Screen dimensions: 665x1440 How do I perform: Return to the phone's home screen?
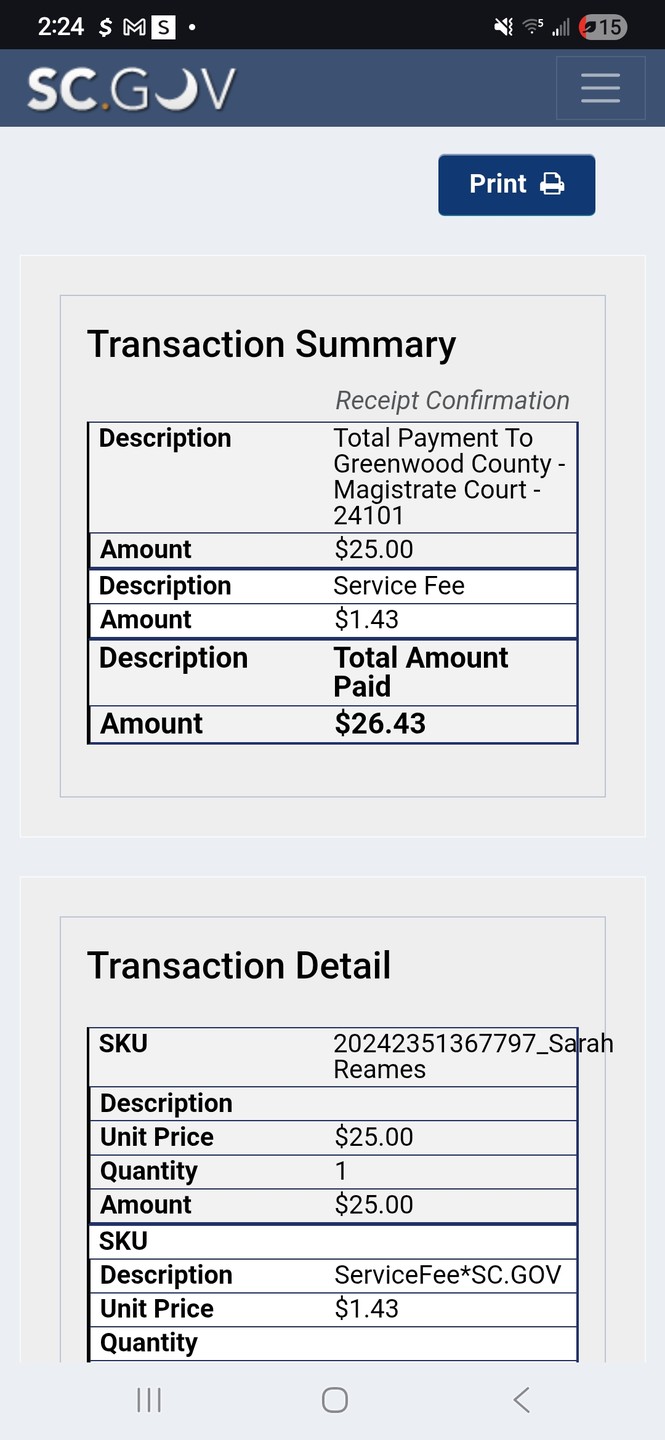pos(335,1400)
